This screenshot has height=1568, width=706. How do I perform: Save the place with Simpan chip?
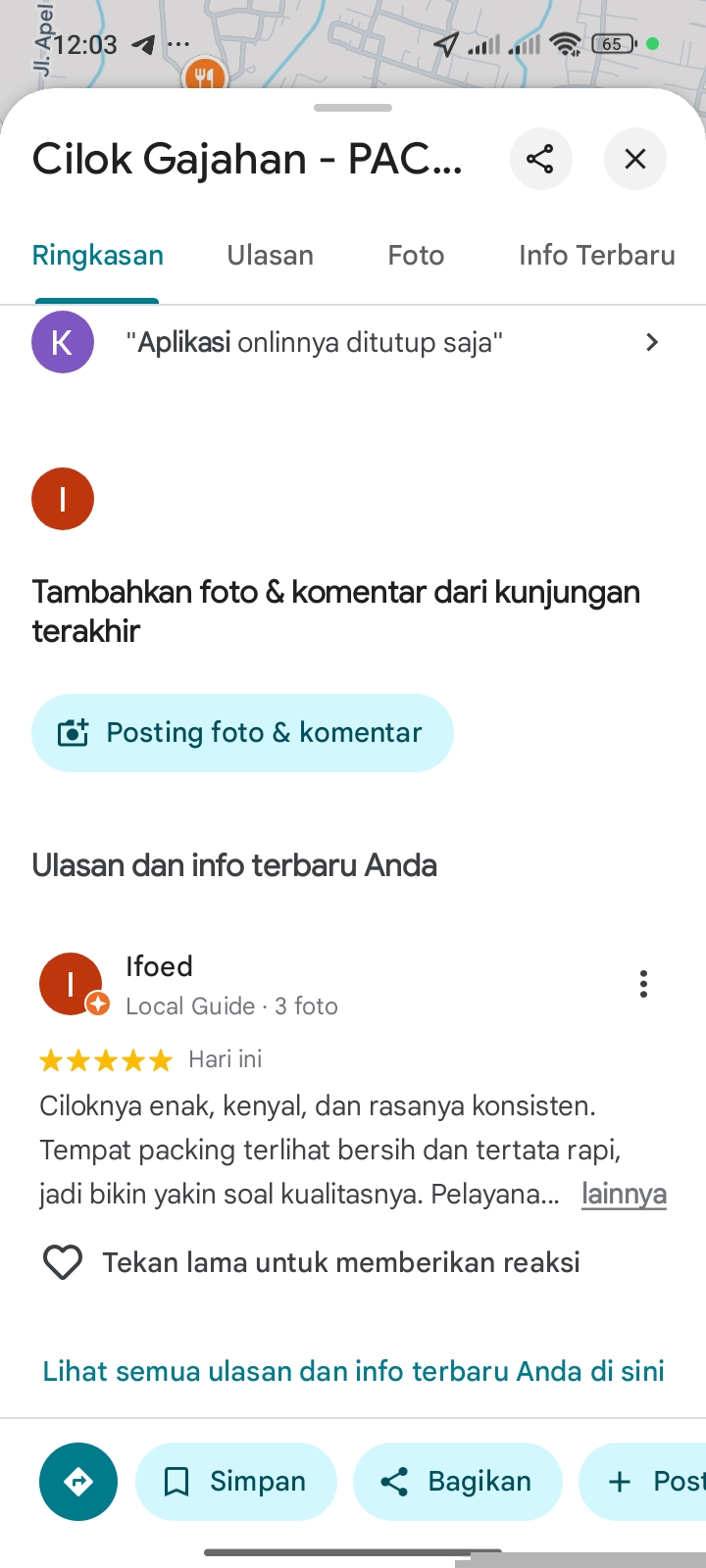click(x=236, y=1482)
